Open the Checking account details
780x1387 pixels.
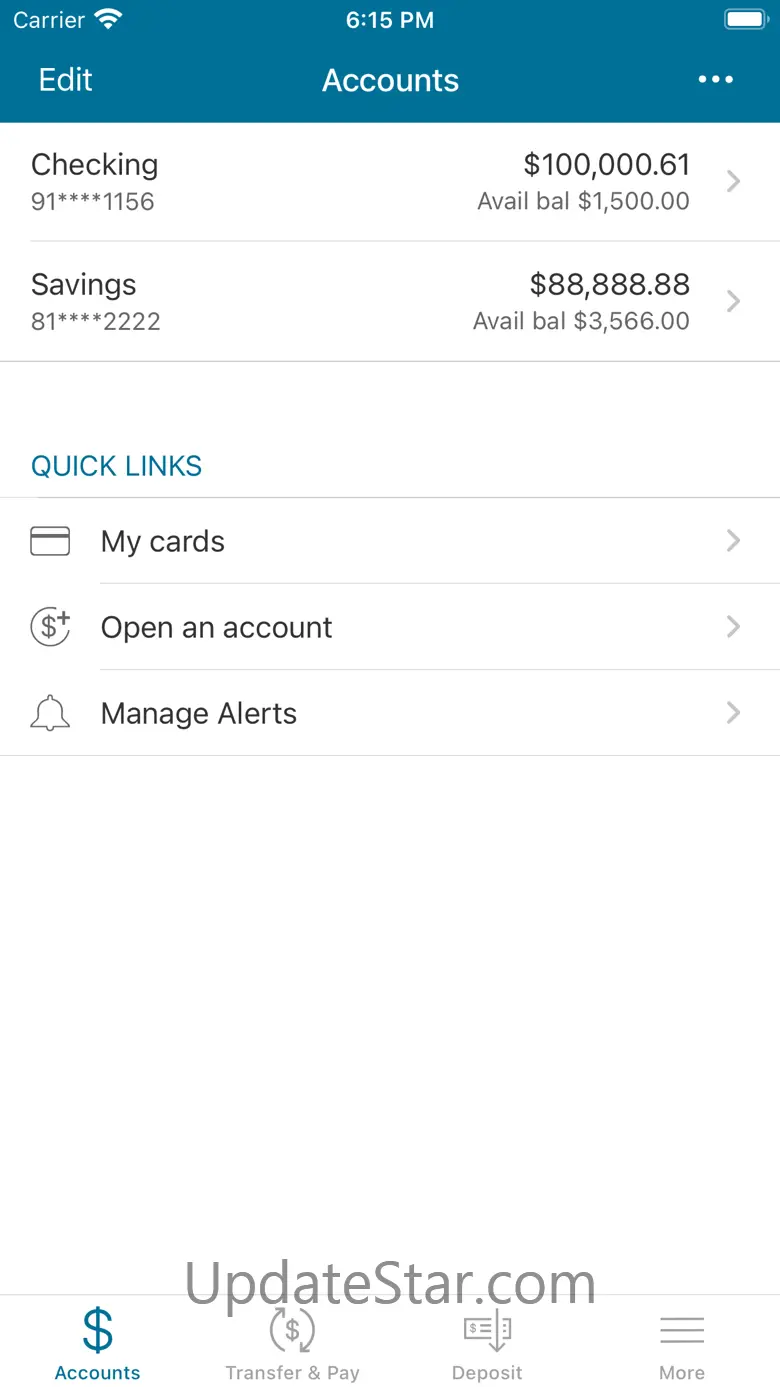pyautogui.click(x=390, y=182)
